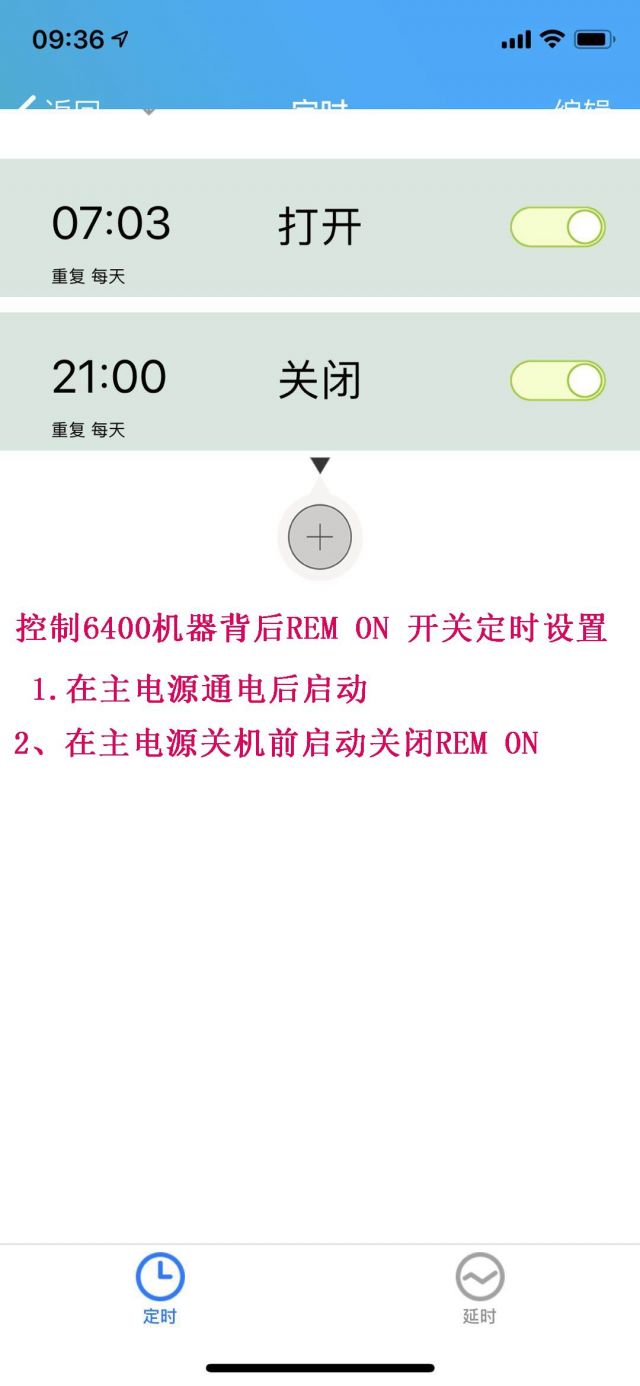Switch to the 延时 tab
The height and width of the screenshot is (1386, 640).
click(480, 1289)
